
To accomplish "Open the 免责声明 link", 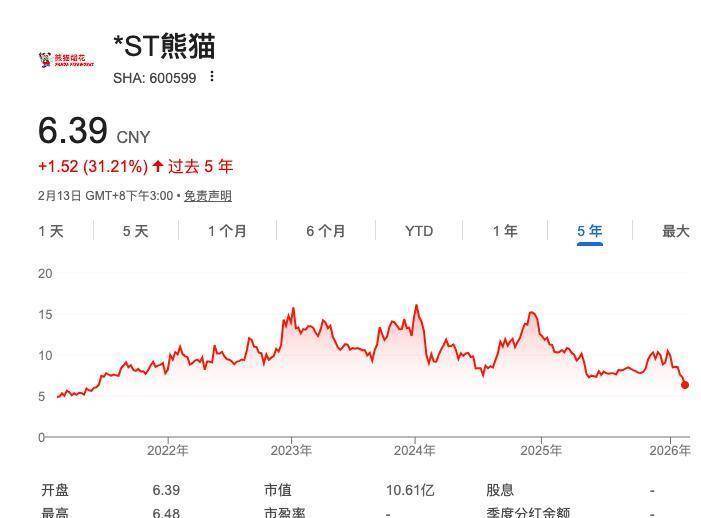I will [208, 196].
